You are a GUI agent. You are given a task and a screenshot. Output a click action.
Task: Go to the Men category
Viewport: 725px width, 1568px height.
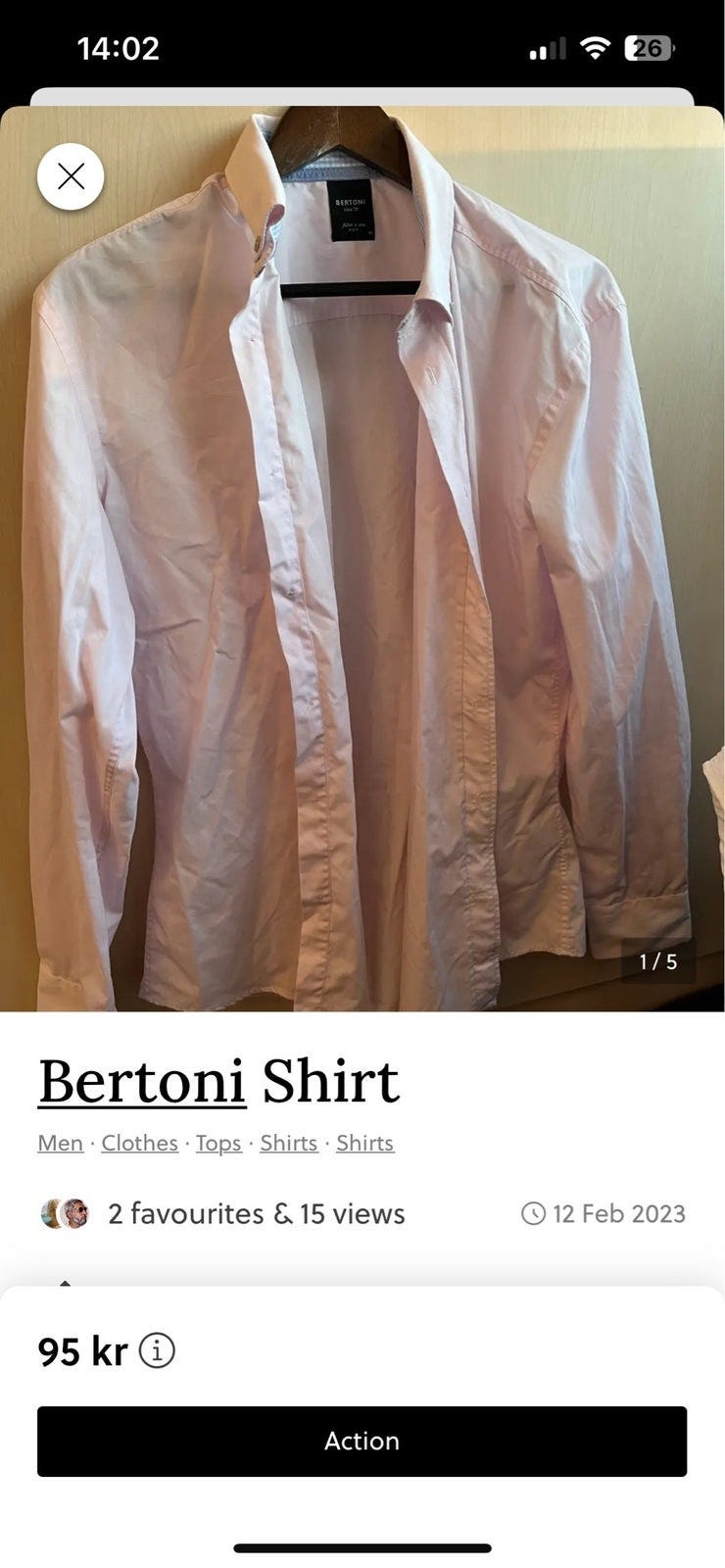point(60,1143)
